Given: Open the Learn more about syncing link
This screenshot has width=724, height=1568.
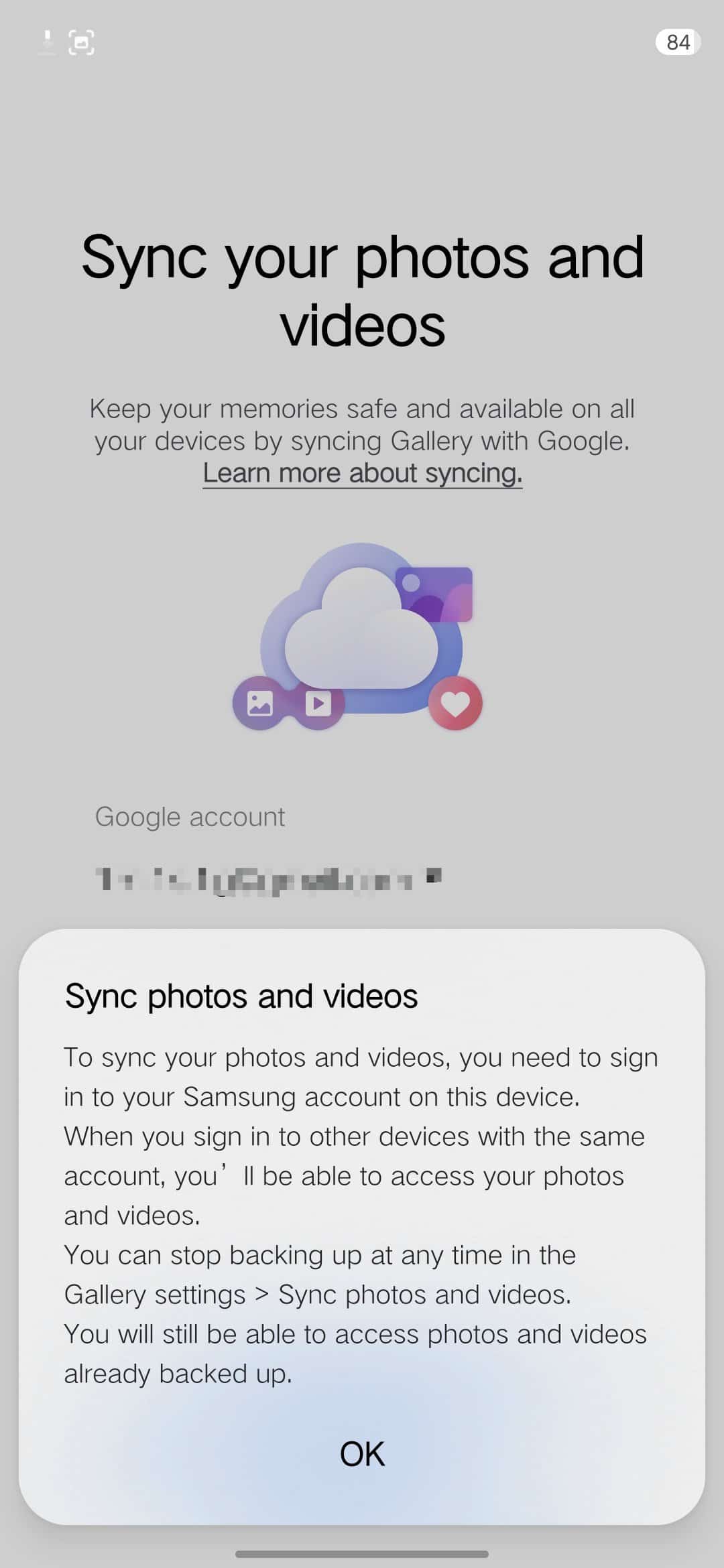Looking at the screenshot, I should [x=363, y=473].
